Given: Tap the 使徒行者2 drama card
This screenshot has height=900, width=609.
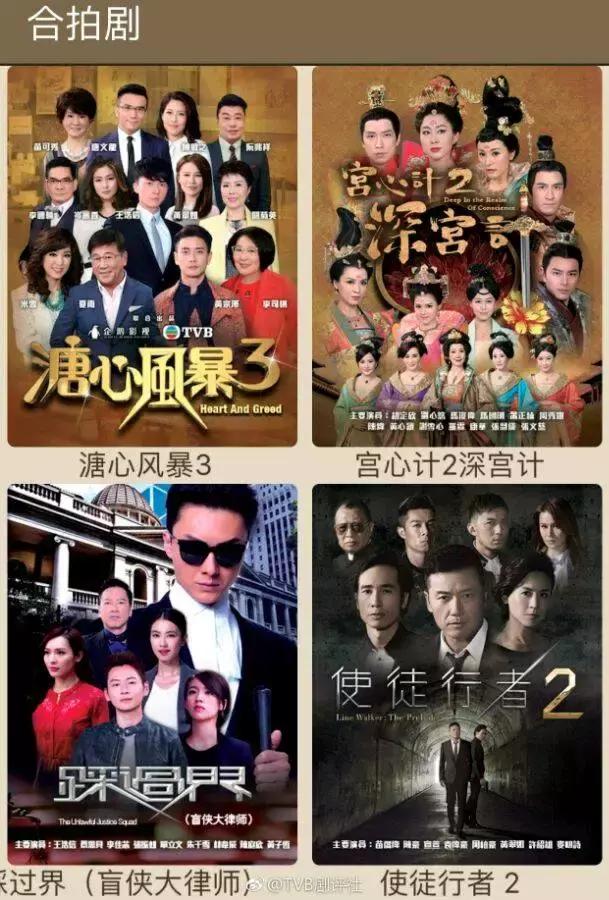Looking at the screenshot, I should [x=457, y=674].
